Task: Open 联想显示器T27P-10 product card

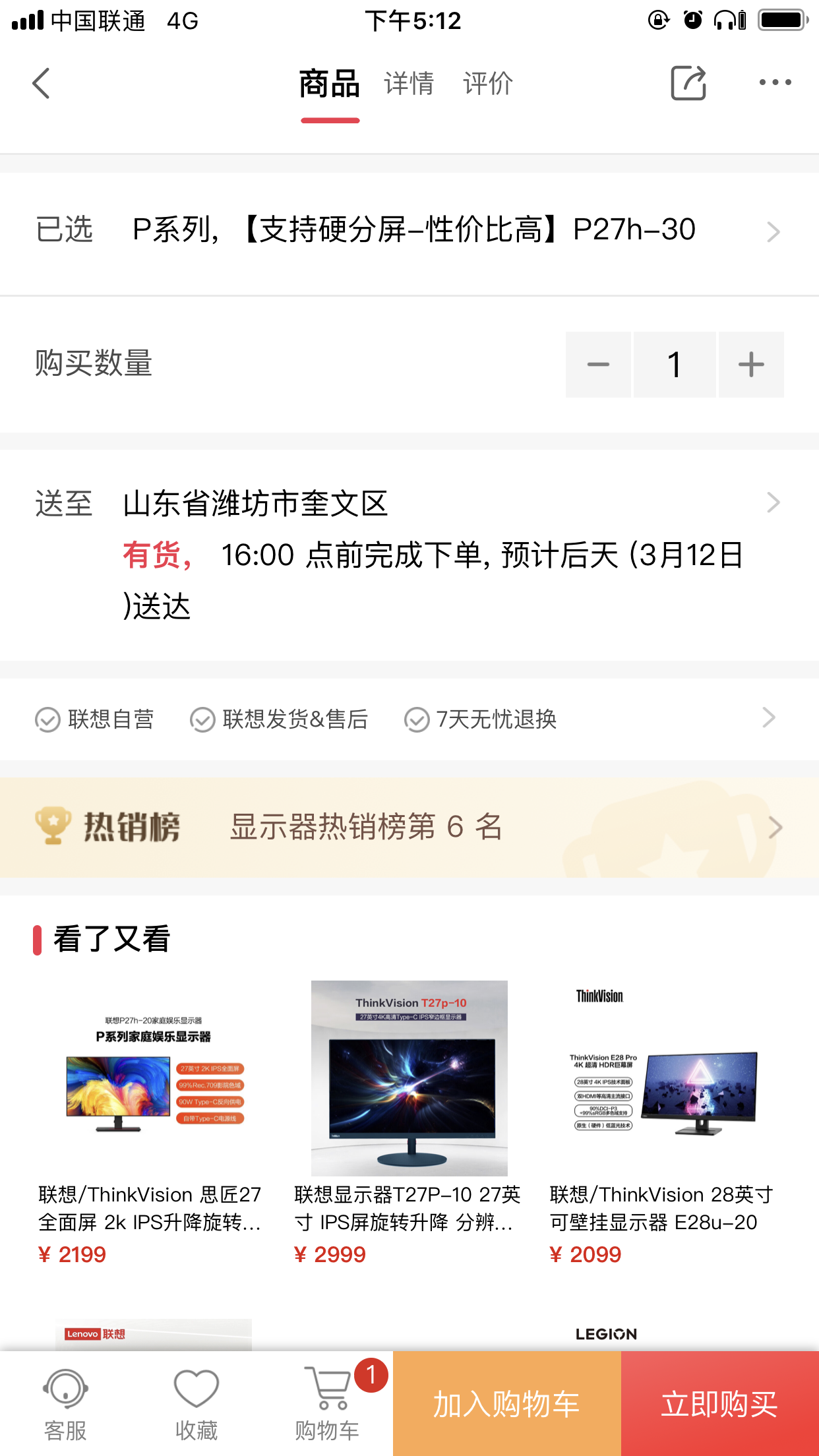Action: (x=409, y=1121)
